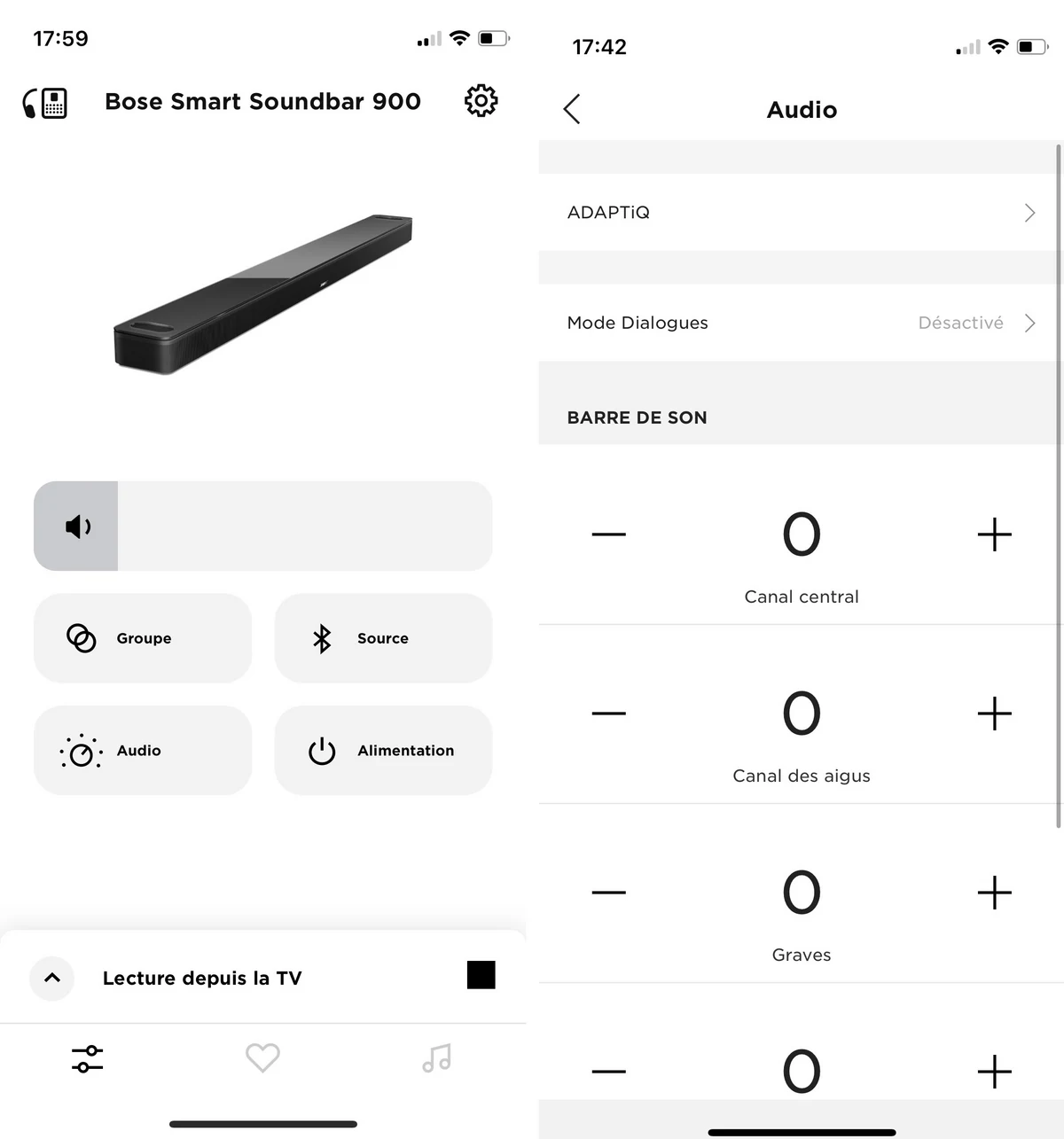
Task: Open the ADAPTiQ row
Action: 801,213
